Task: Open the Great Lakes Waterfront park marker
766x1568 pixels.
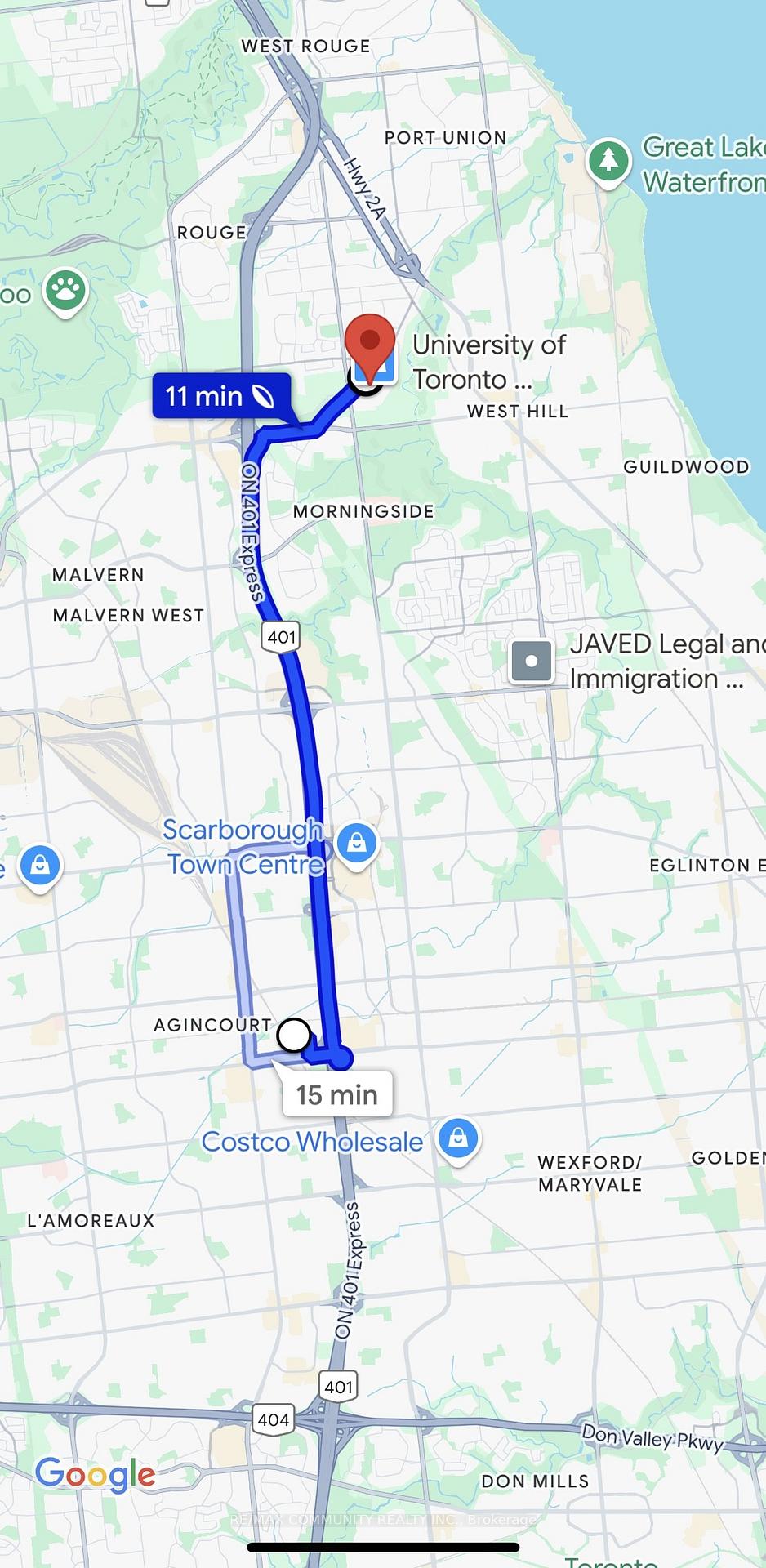Action: point(608,162)
